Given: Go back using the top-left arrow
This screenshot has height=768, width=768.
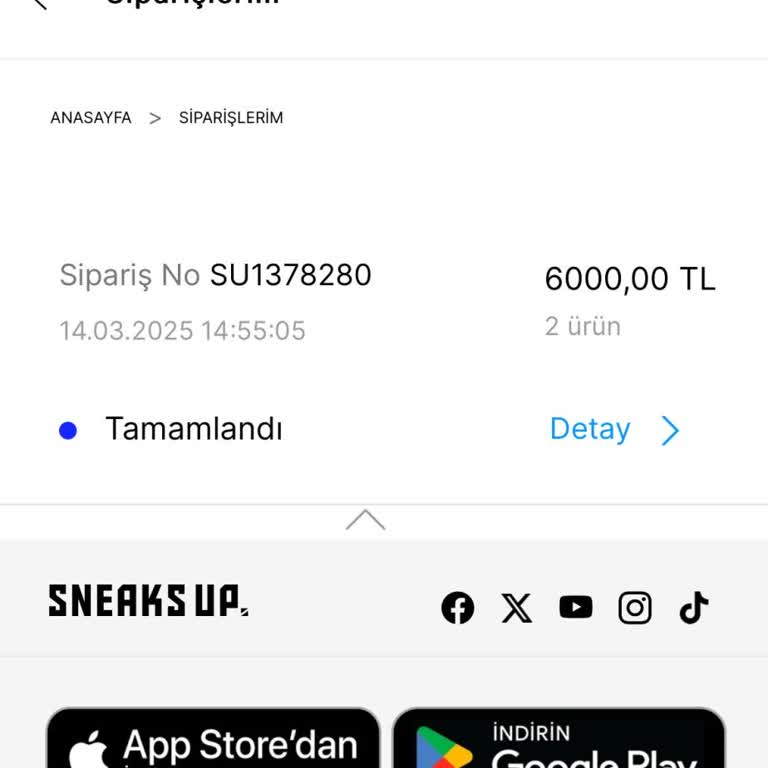Looking at the screenshot, I should click(40, 3).
